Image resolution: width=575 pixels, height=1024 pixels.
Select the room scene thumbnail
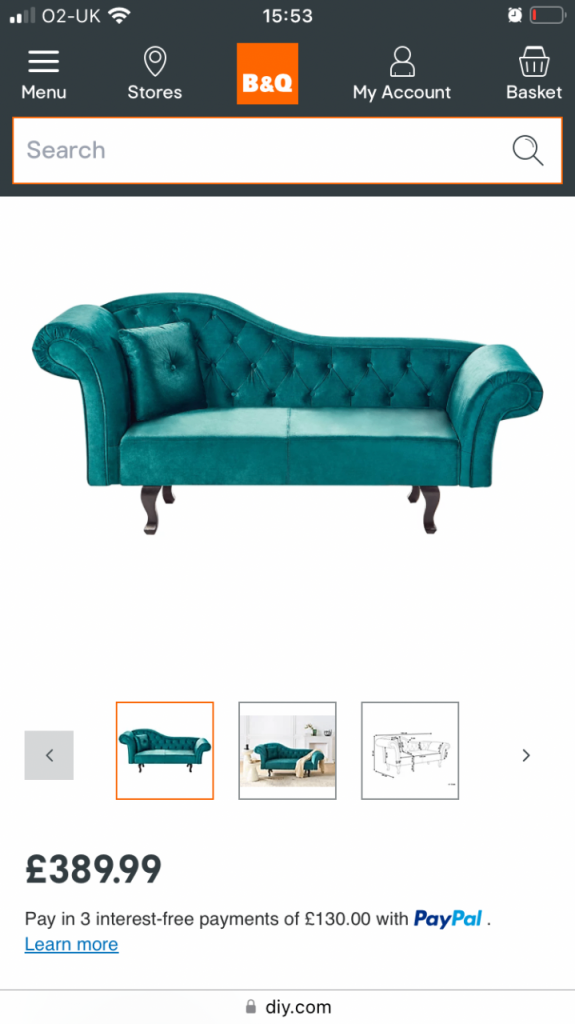click(x=288, y=750)
